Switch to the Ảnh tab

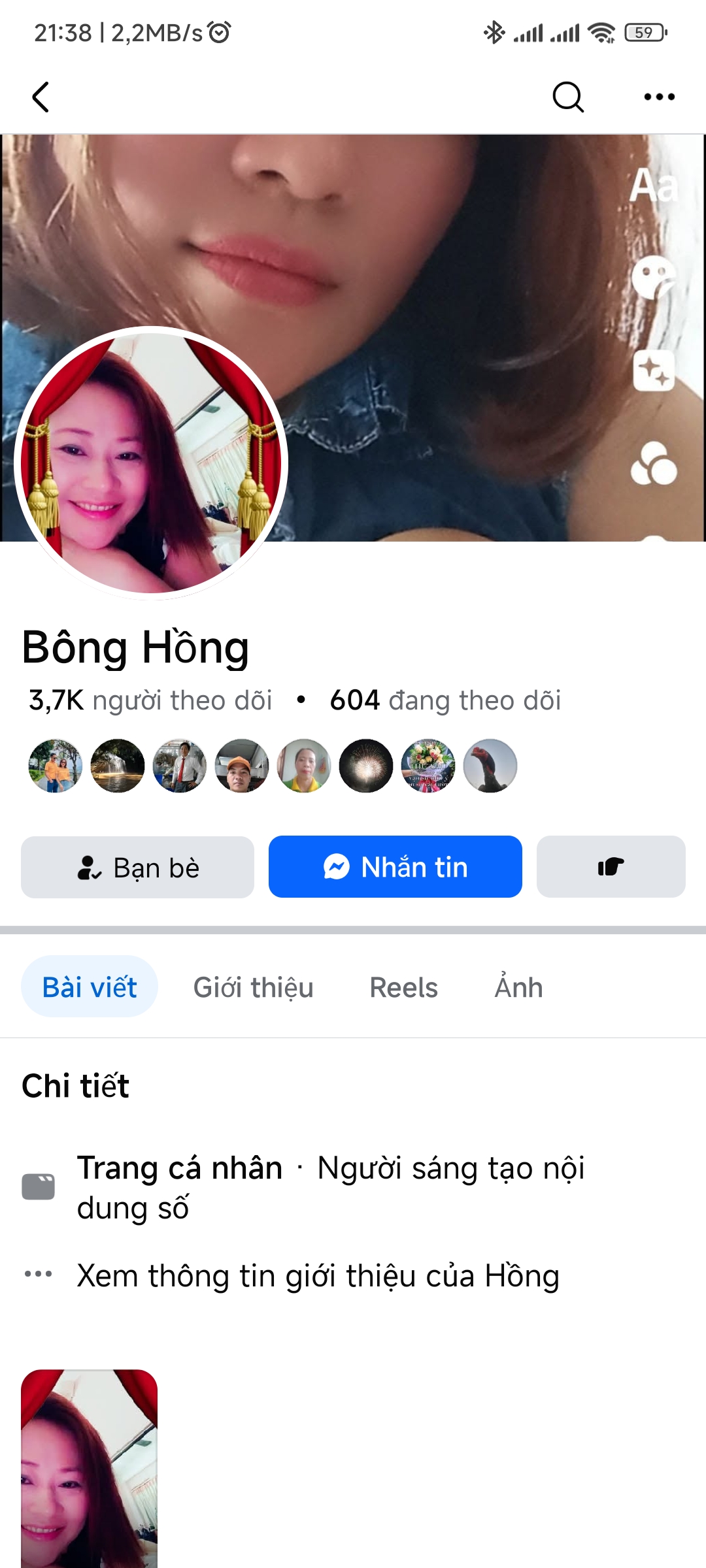pos(518,987)
